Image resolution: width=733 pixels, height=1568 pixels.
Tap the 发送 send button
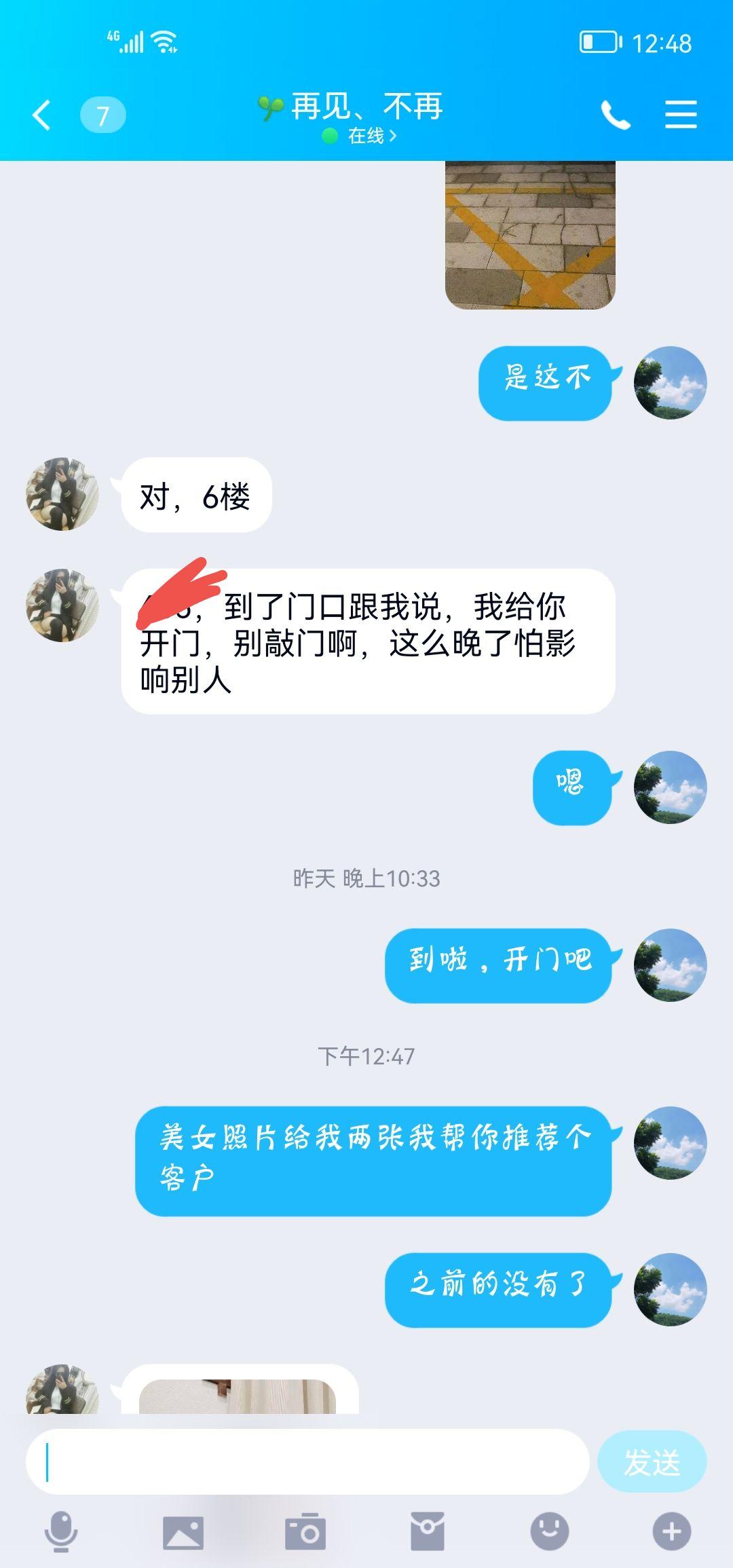652,1461
